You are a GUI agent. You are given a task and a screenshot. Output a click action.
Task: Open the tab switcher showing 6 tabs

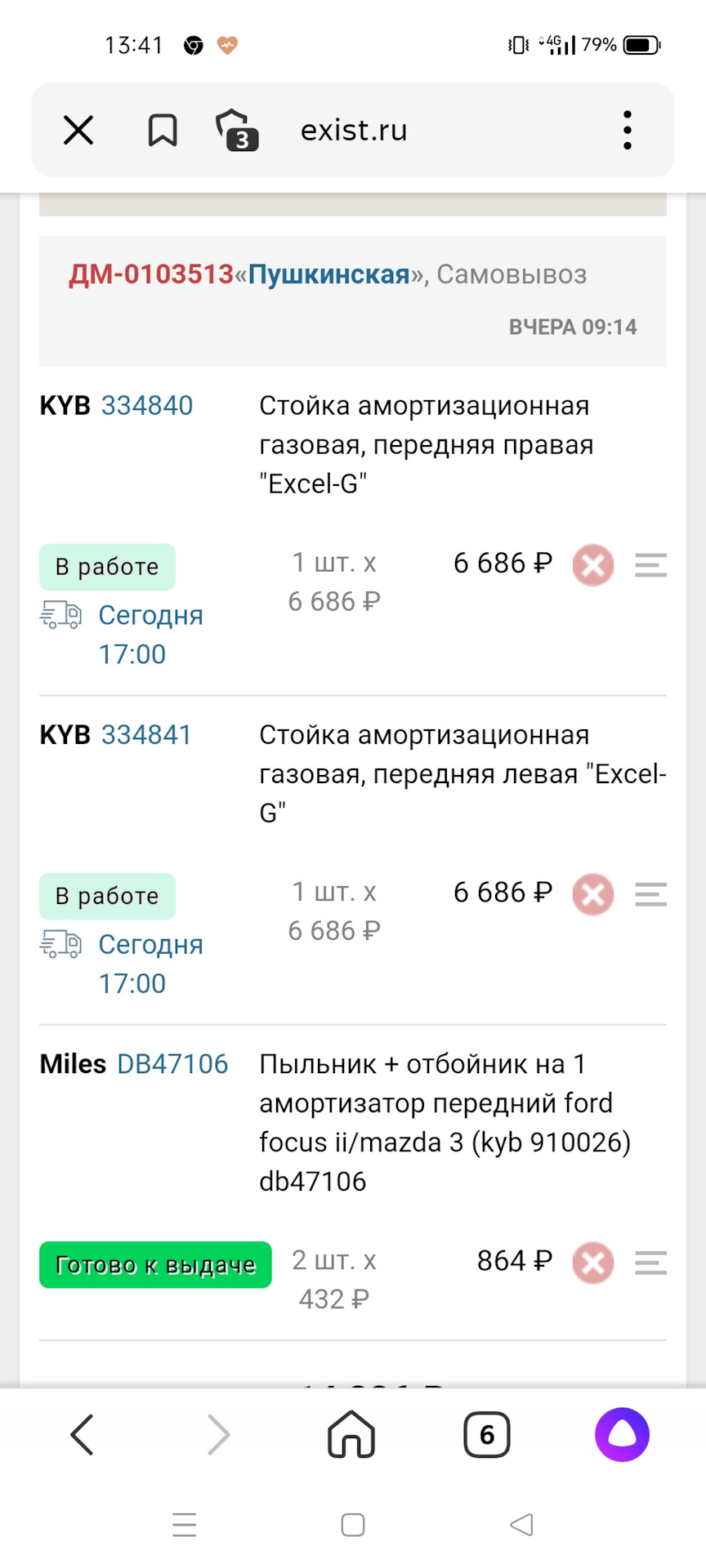pyautogui.click(x=486, y=1434)
